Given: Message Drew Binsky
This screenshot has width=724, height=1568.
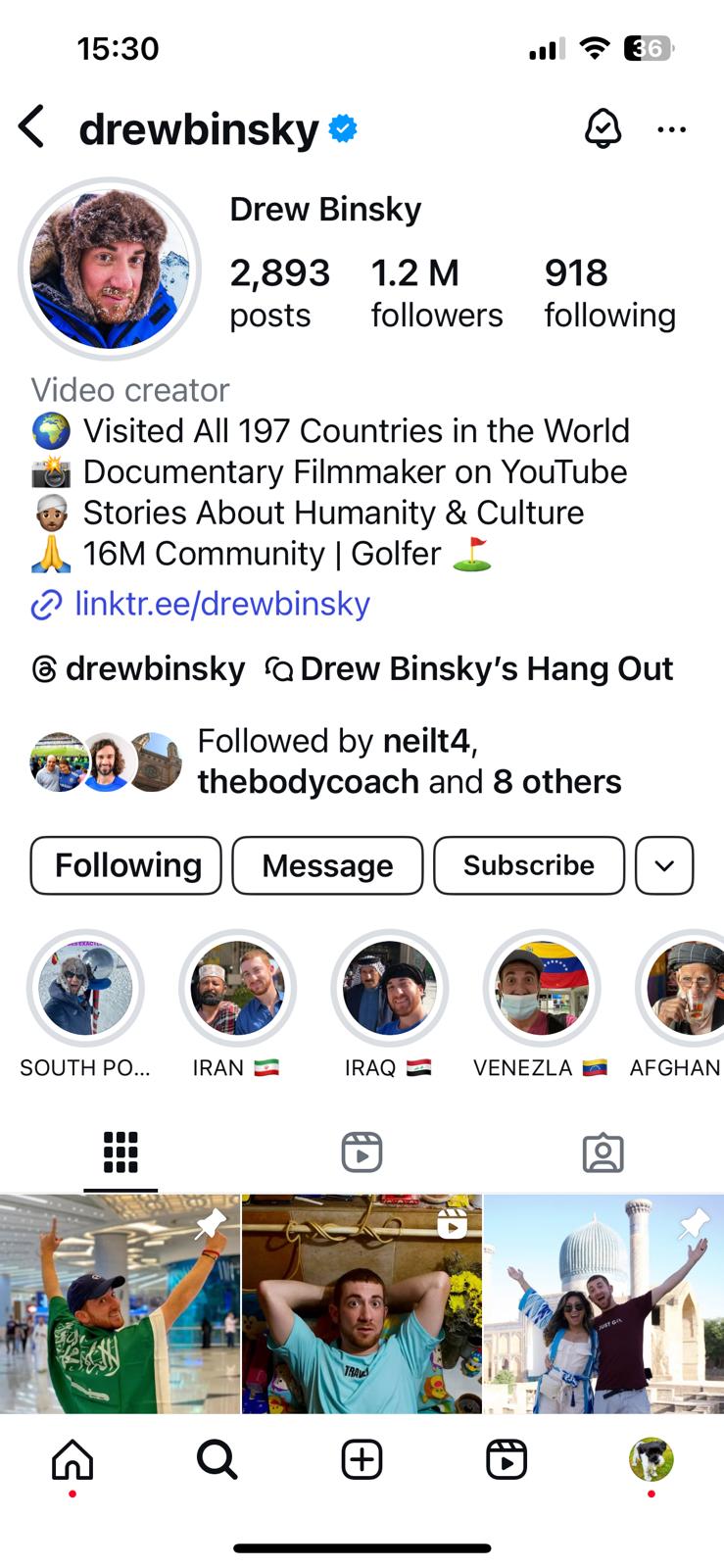Looking at the screenshot, I should coord(327,865).
